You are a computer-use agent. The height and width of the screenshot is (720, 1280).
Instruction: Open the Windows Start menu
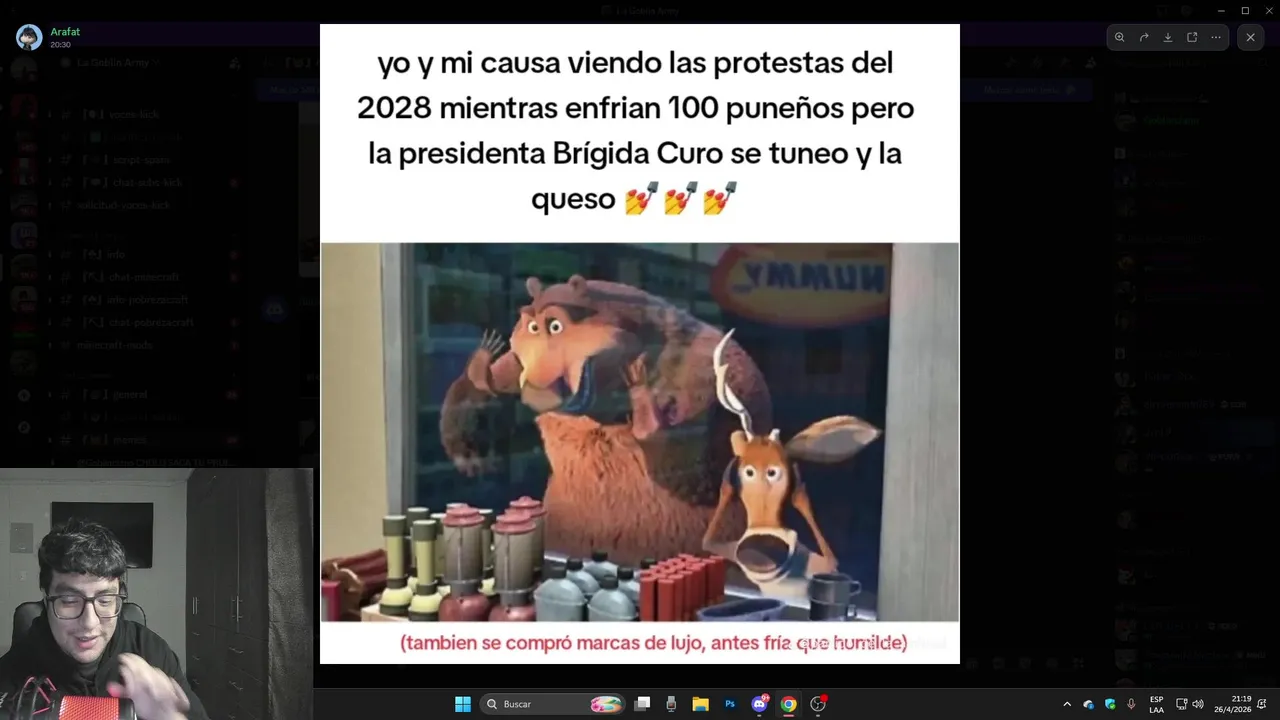click(463, 704)
